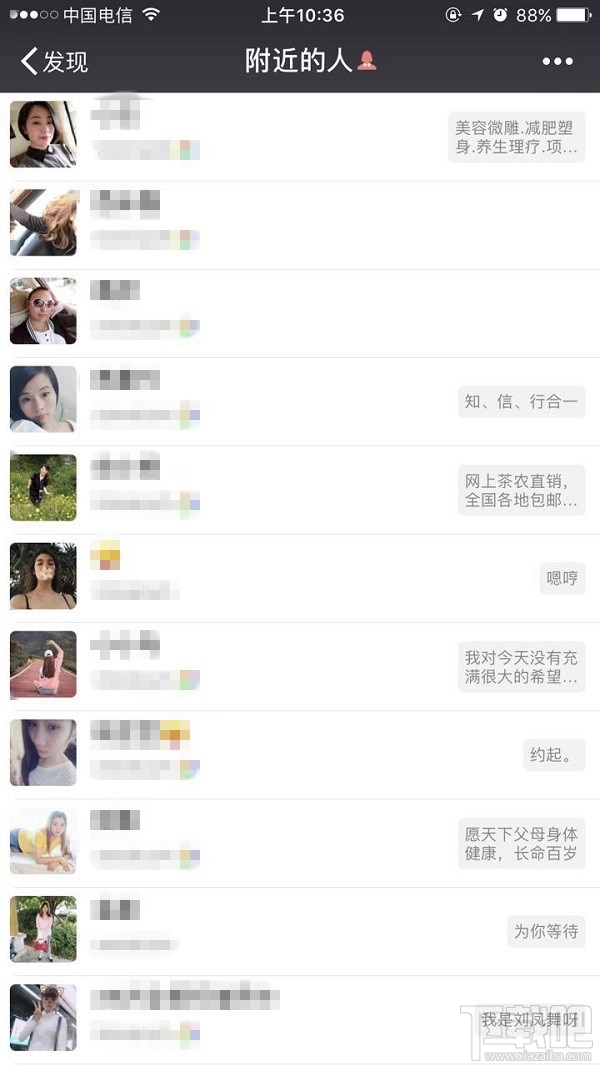This screenshot has height=1066, width=600.
Task: Go back to 发现 page
Action: coord(55,62)
